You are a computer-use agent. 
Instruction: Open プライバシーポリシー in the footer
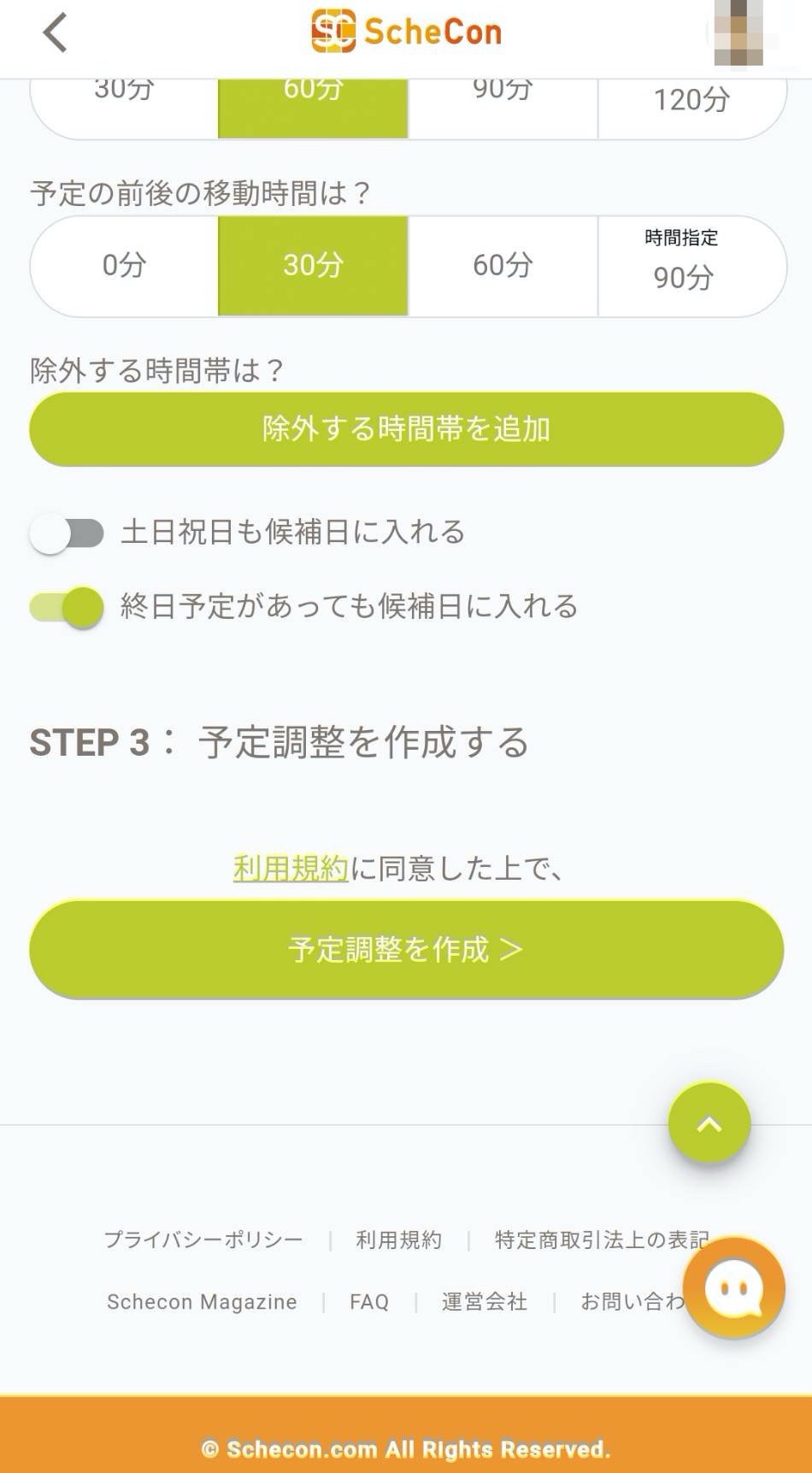click(203, 1240)
